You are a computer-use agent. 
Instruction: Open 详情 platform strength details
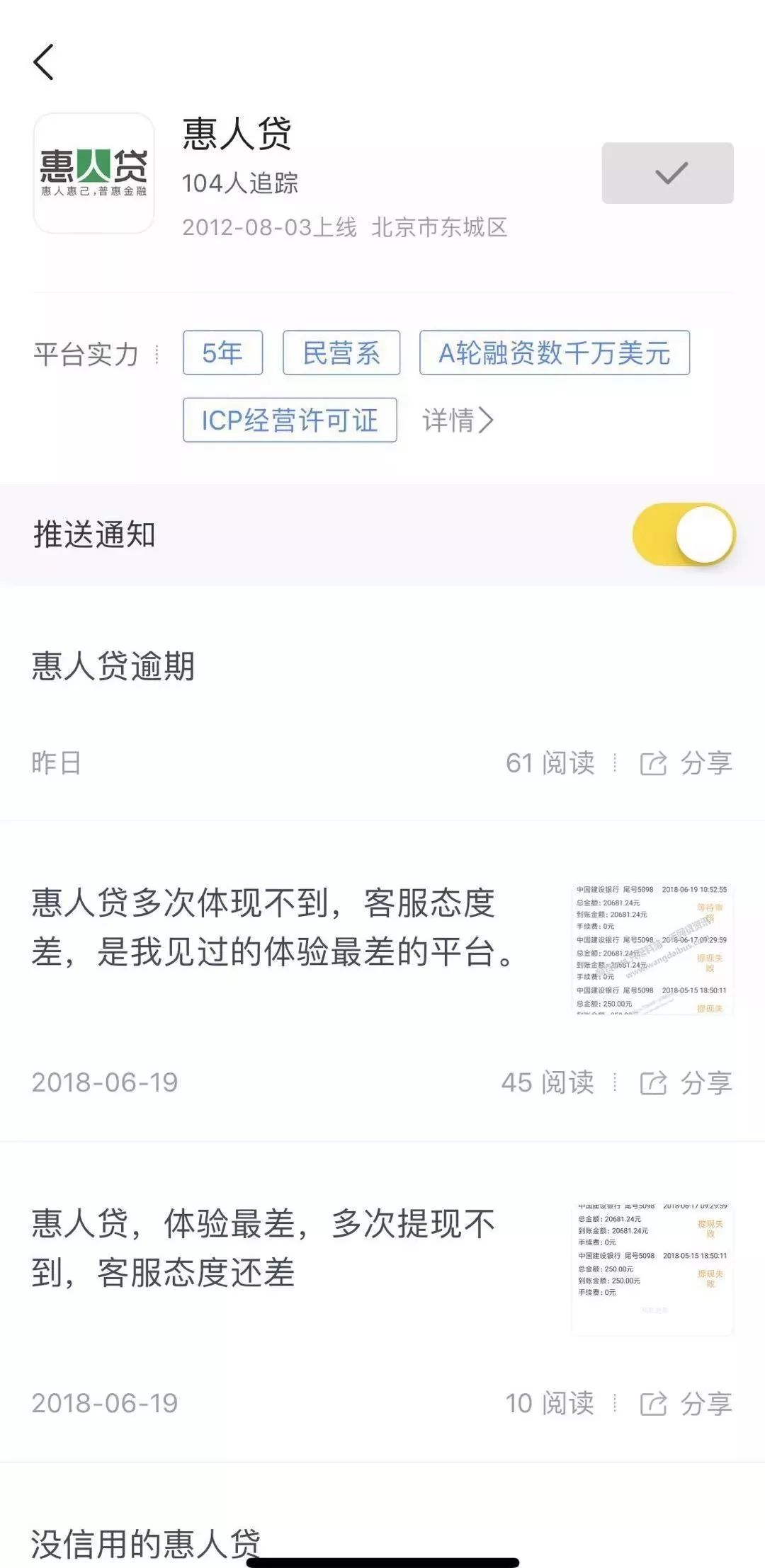coord(458,420)
